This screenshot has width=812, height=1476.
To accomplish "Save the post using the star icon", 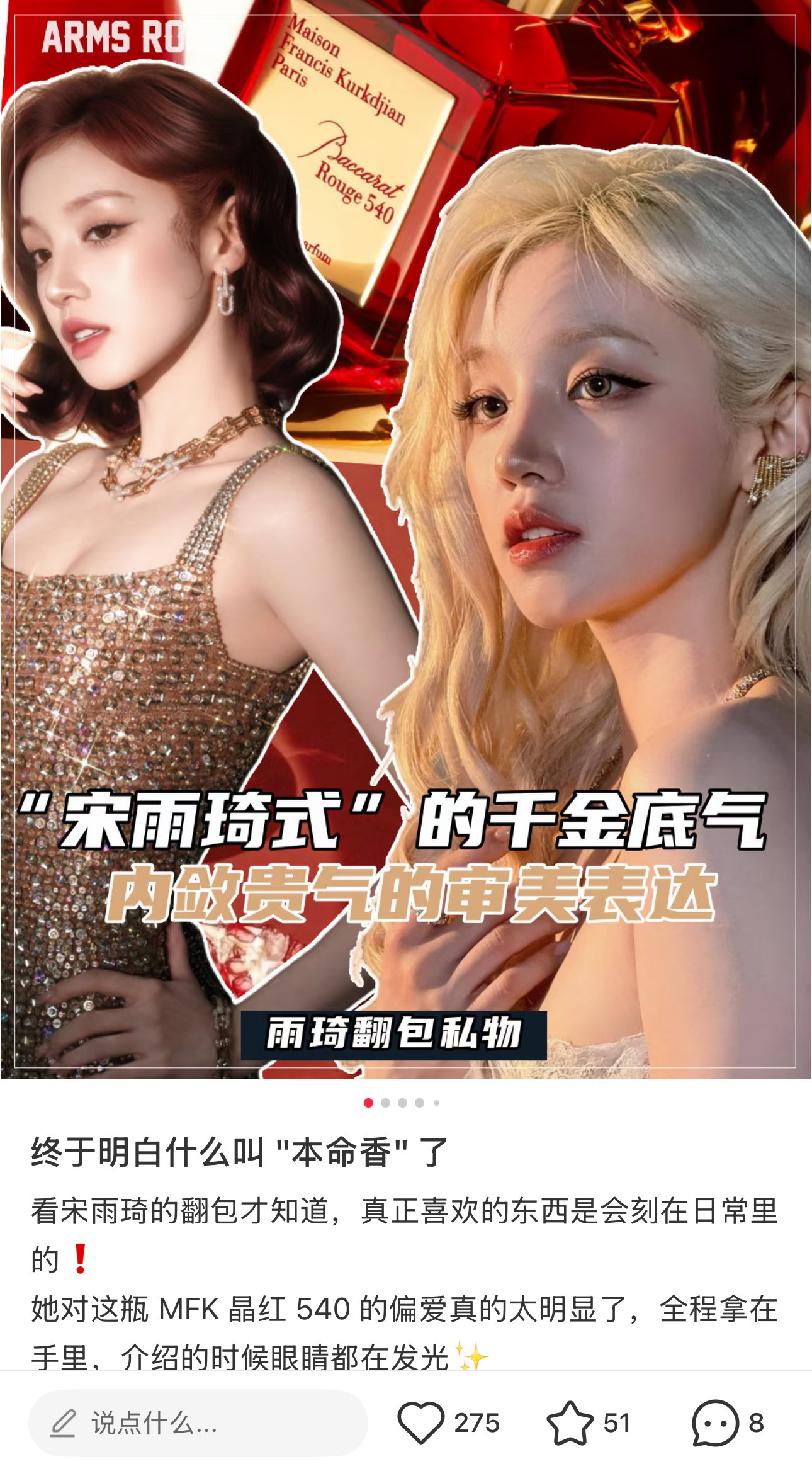I will click(570, 1422).
